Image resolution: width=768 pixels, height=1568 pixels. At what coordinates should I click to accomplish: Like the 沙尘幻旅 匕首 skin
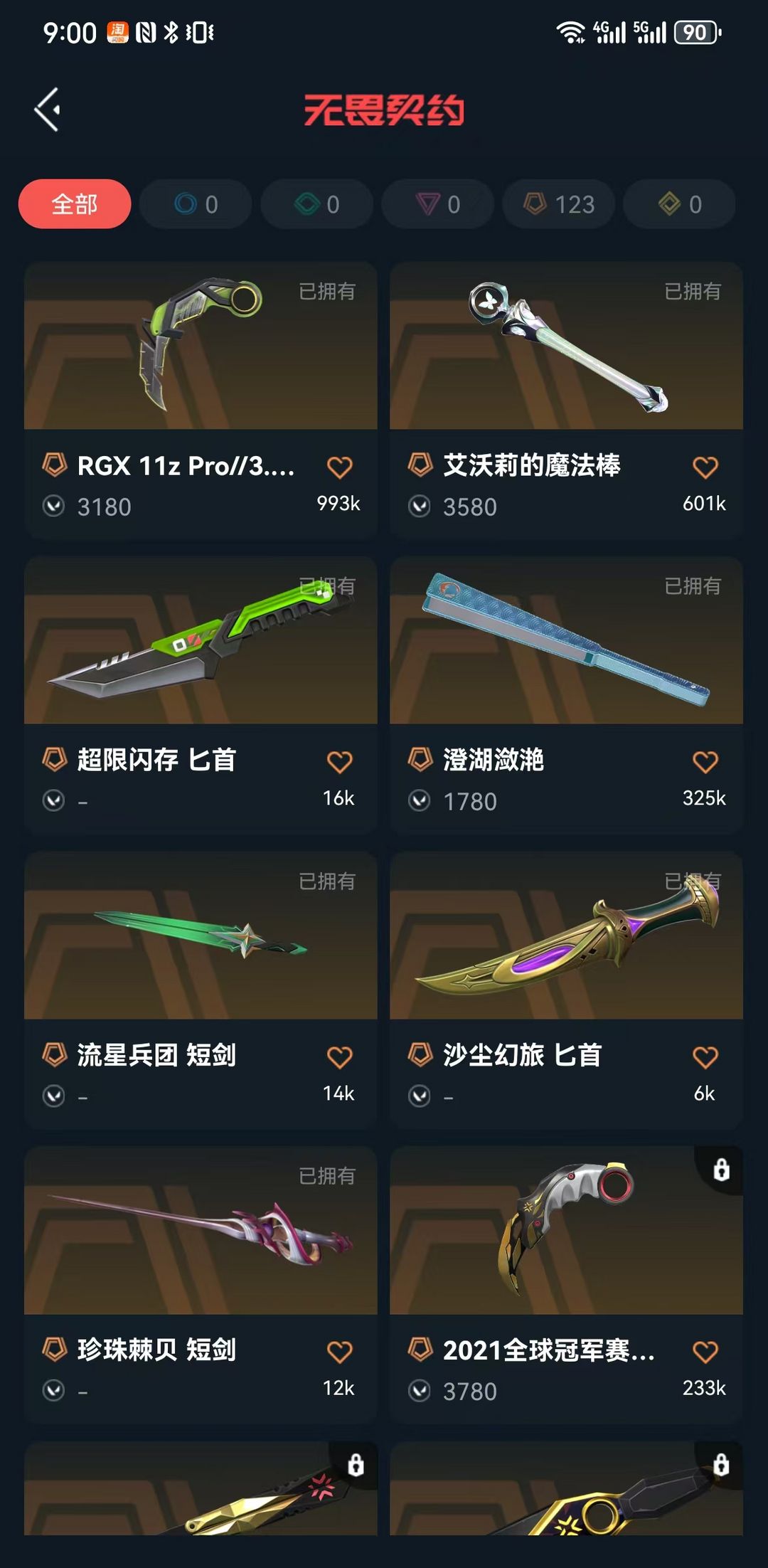click(705, 1057)
